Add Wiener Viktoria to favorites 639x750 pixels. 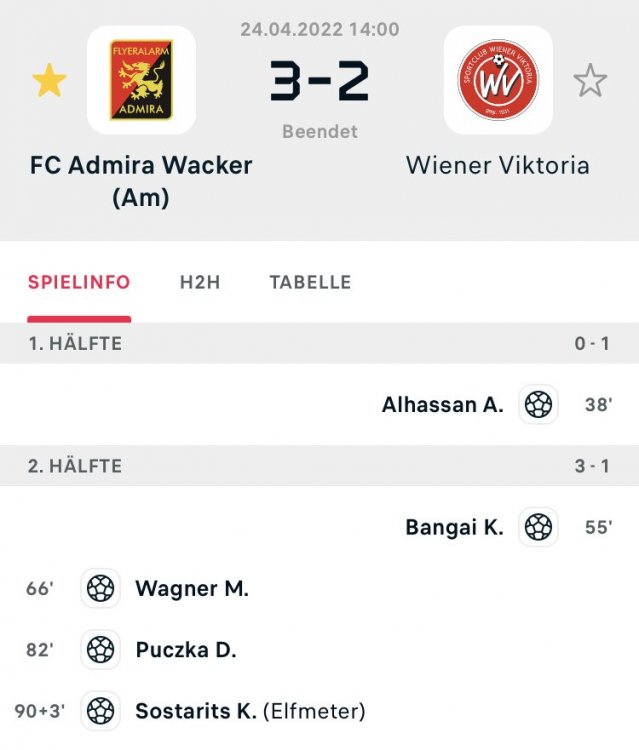pos(590,81)
